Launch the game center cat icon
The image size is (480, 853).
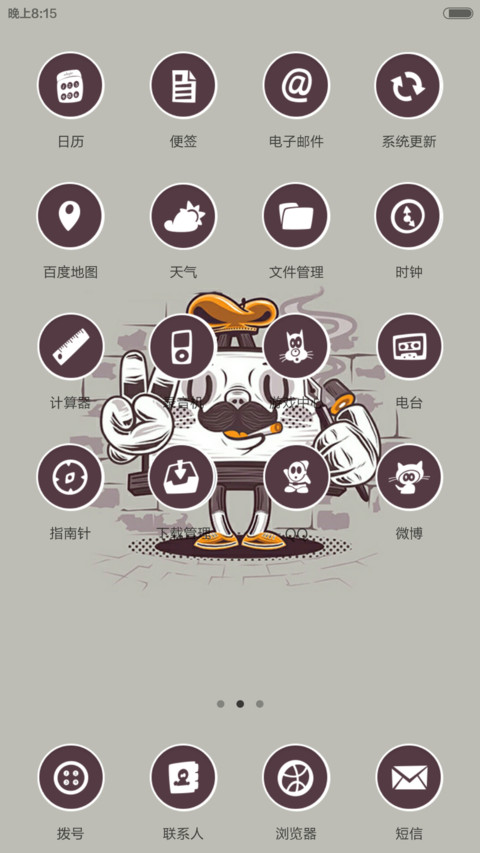click(x=296, y=347)
